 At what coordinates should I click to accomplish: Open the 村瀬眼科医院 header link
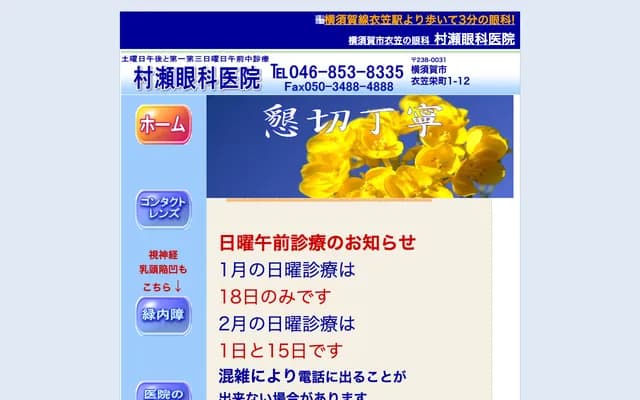coord(475,40)
